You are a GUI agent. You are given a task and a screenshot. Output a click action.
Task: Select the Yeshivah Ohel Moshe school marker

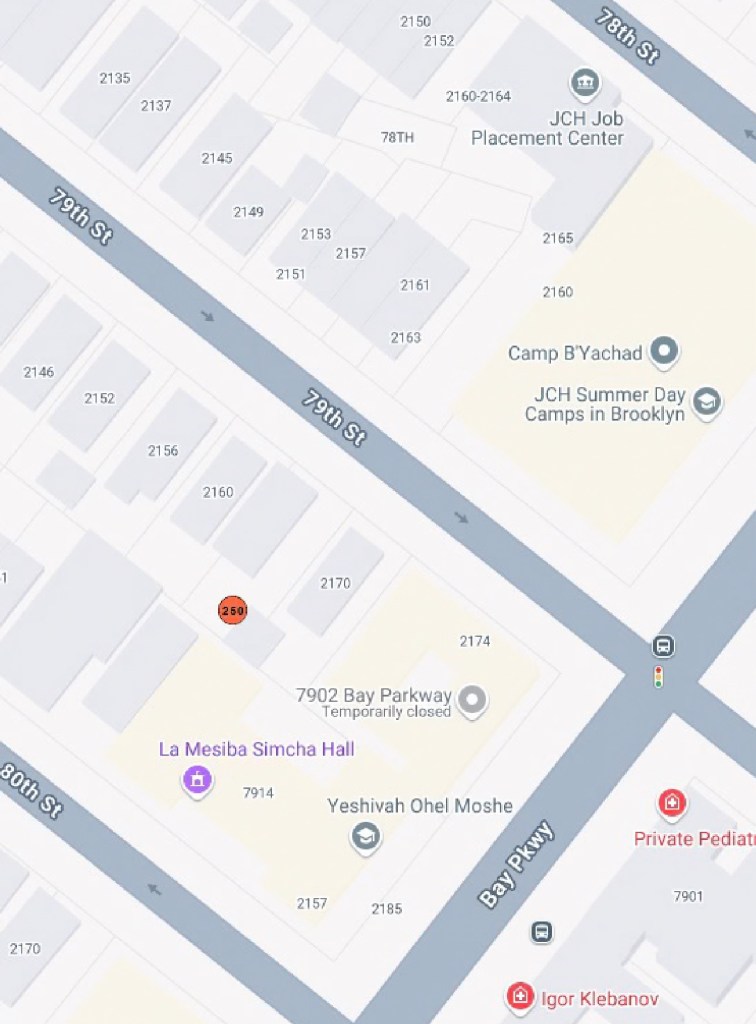pyautogui.click(x=366, y=837)
